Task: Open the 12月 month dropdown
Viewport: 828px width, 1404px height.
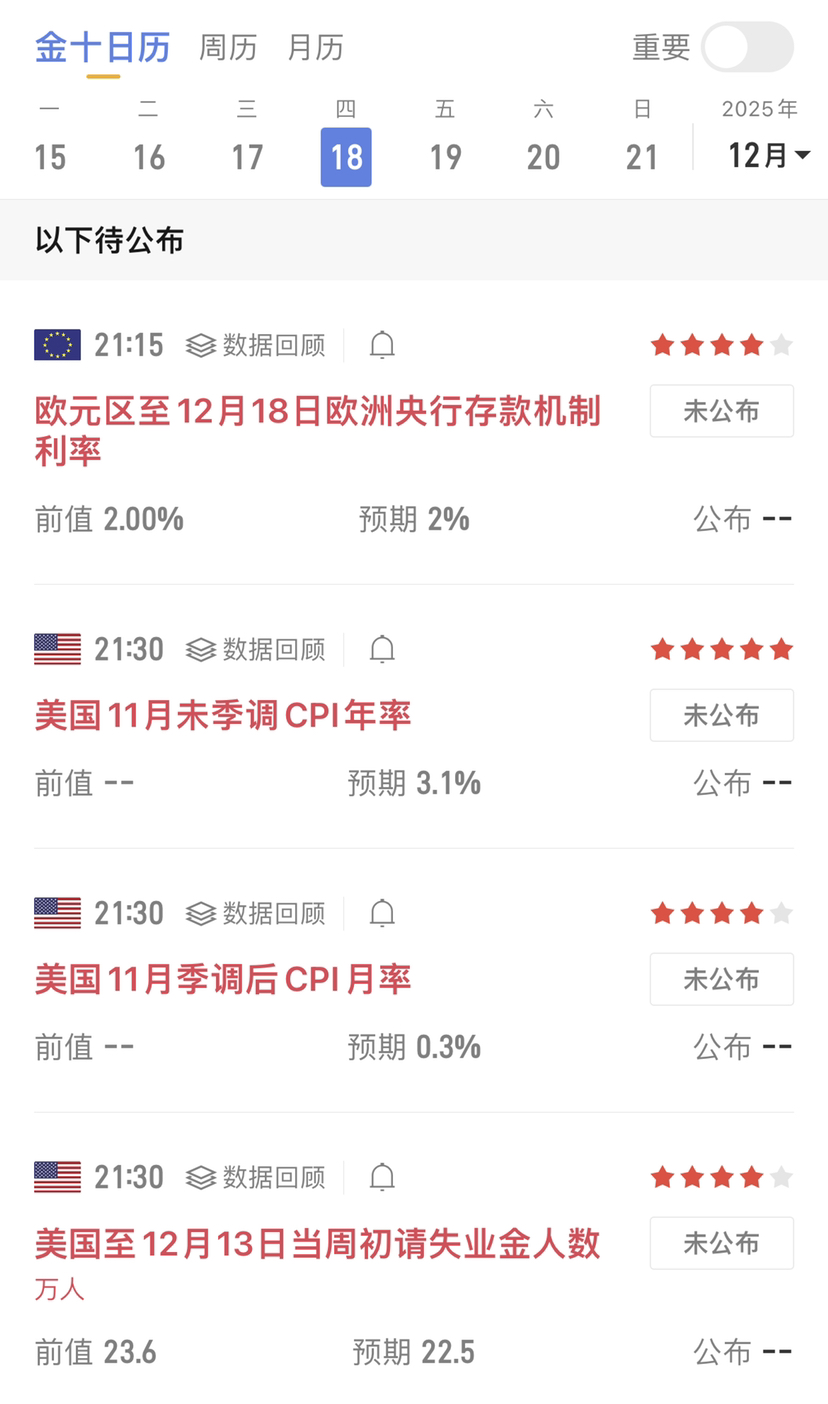Action: 768,155
